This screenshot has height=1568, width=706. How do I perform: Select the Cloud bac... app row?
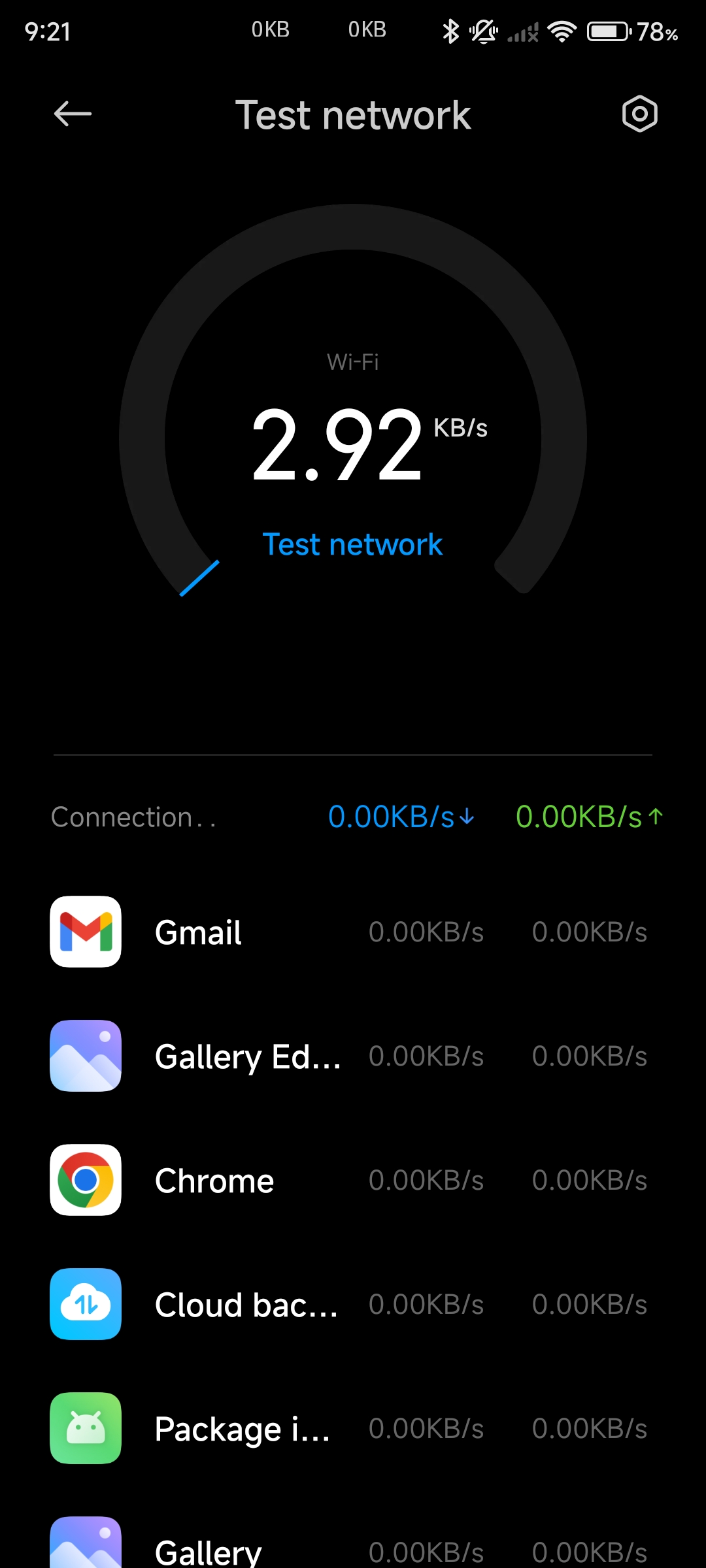(353, 1304)
